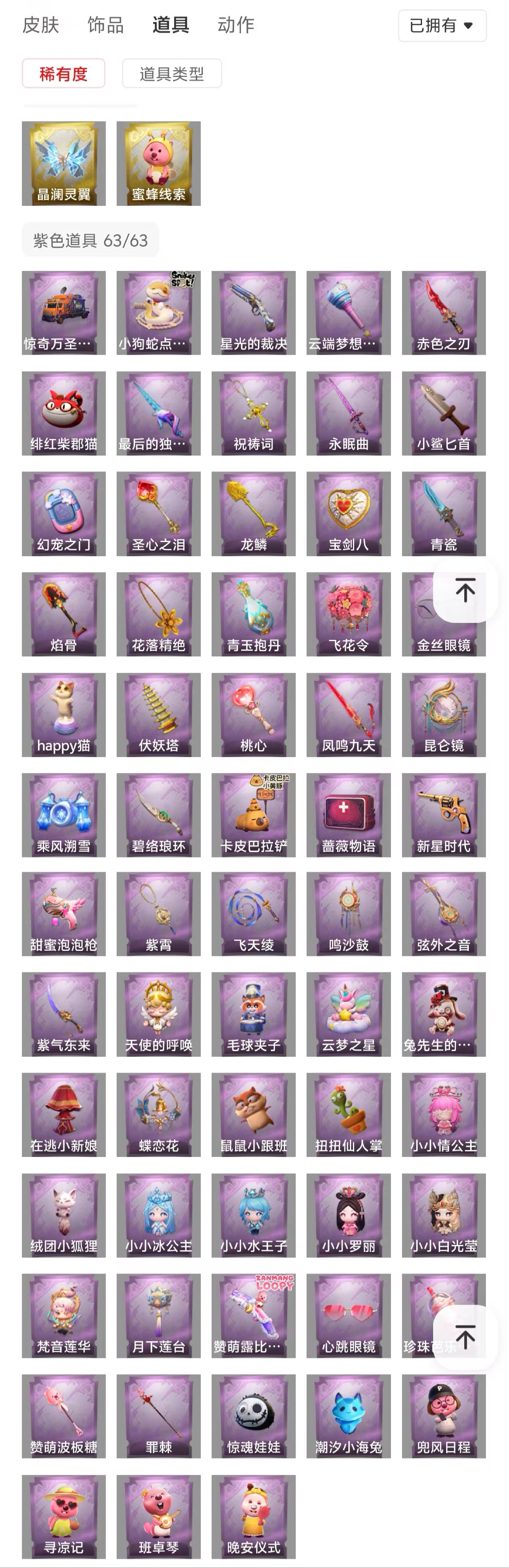View the 晚安仪式 item
The height and width of the screenshot is (1568, 509).
254,1516
